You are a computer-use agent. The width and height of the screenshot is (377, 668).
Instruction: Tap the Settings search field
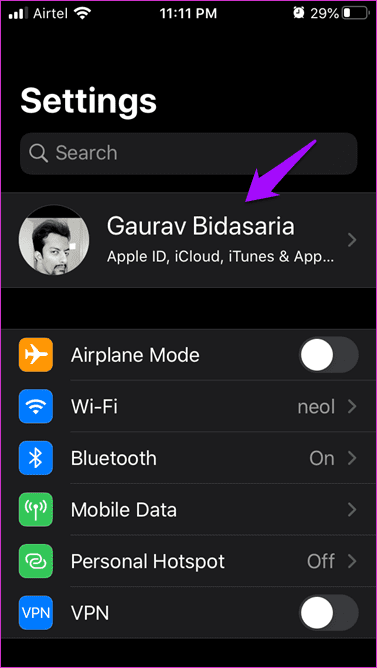tap(188, 153)
